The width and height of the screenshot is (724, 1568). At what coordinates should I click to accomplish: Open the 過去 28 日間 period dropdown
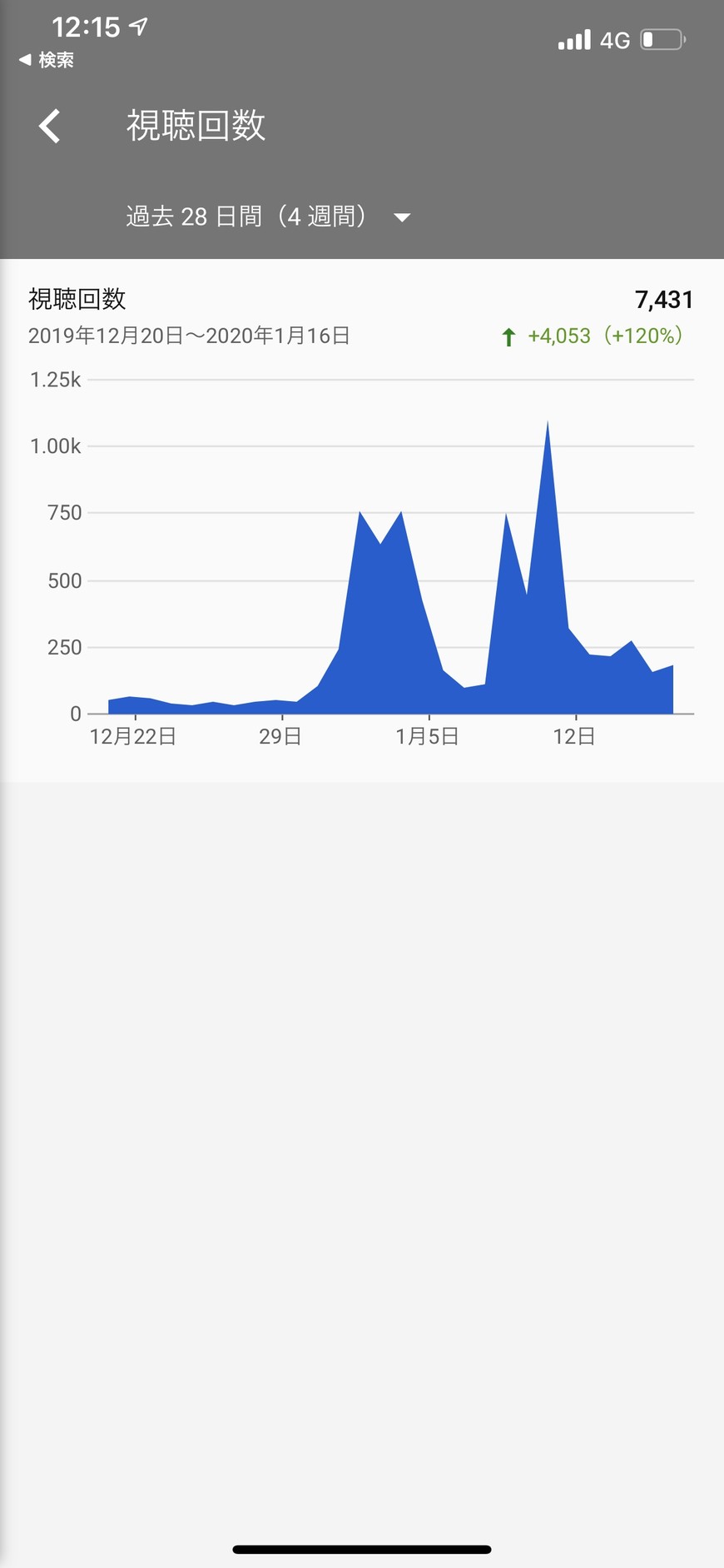click(x=268, y=217)
